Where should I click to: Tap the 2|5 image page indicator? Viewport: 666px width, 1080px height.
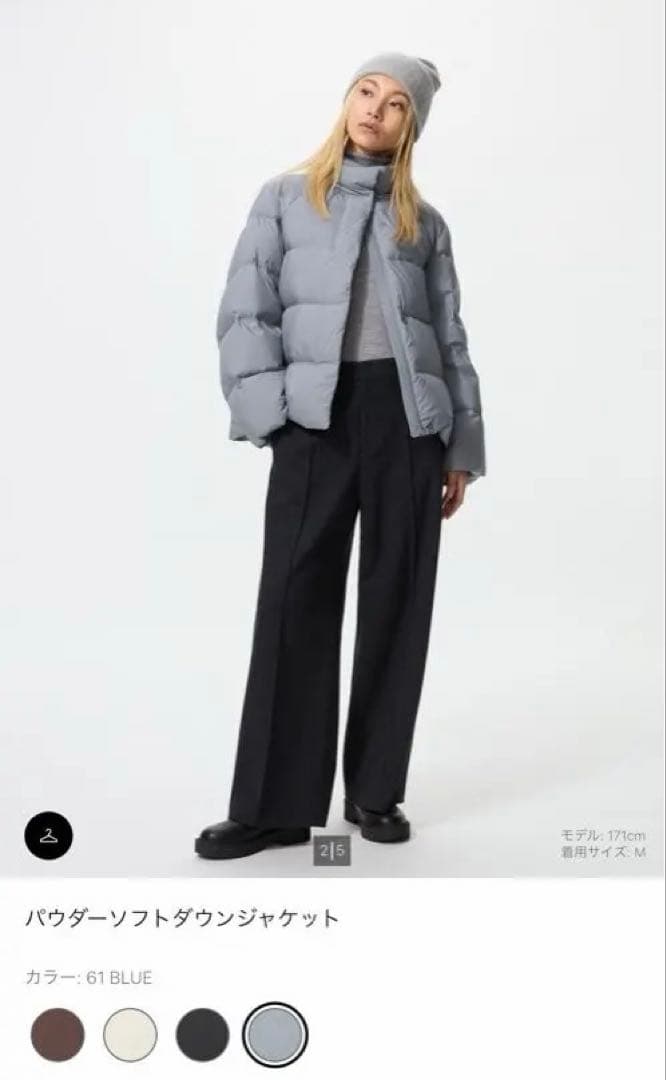[x=332, y=850]
